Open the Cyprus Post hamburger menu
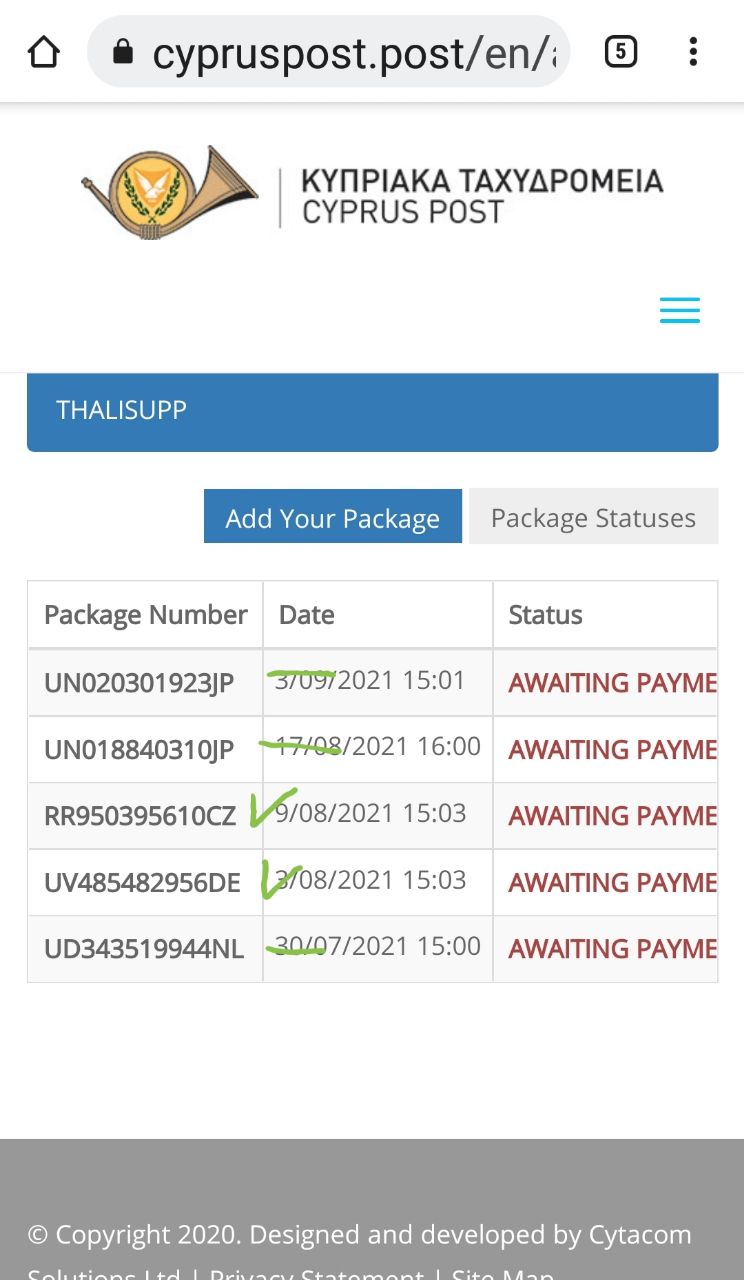744x1280 pixels. click(680, 310)
